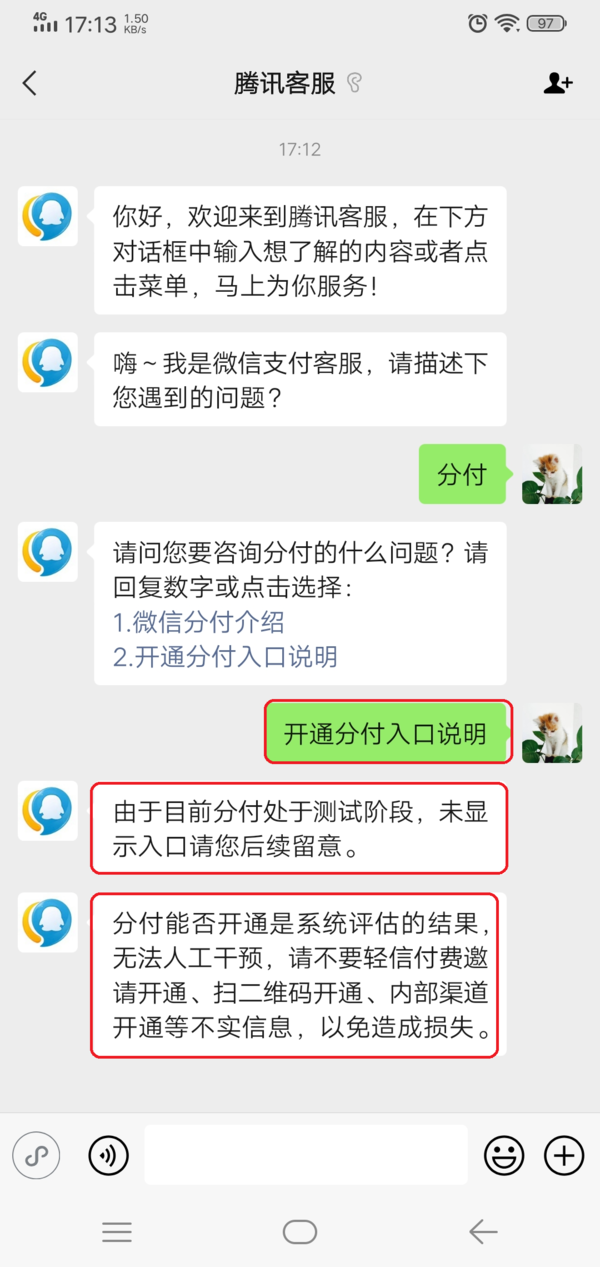Open the 2.开通分付入口说明 link
600x1267 pixels.
225,656
